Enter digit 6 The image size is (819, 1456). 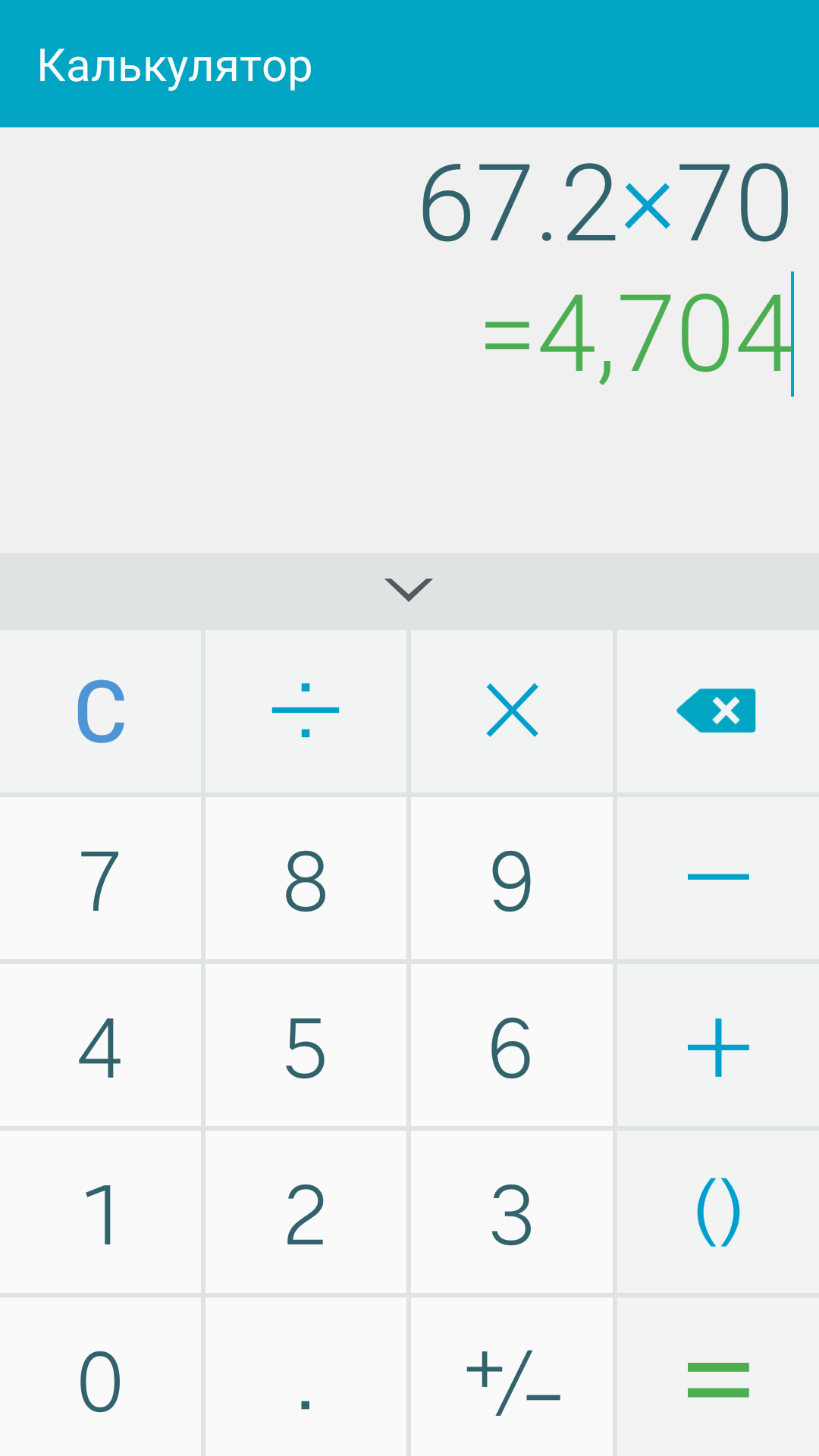click(512, 1046)
